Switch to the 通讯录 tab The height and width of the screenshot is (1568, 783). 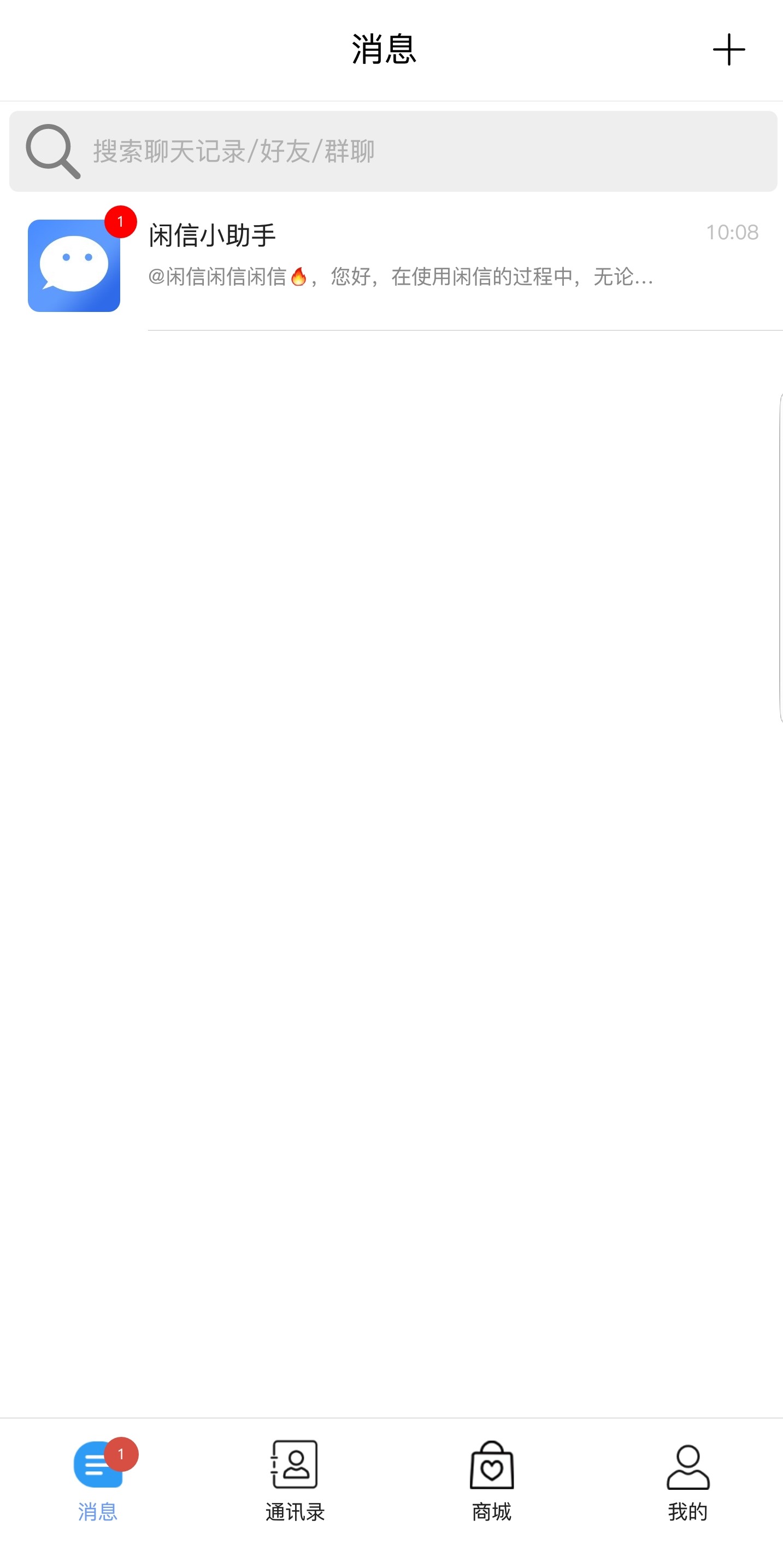[295, 1479]
